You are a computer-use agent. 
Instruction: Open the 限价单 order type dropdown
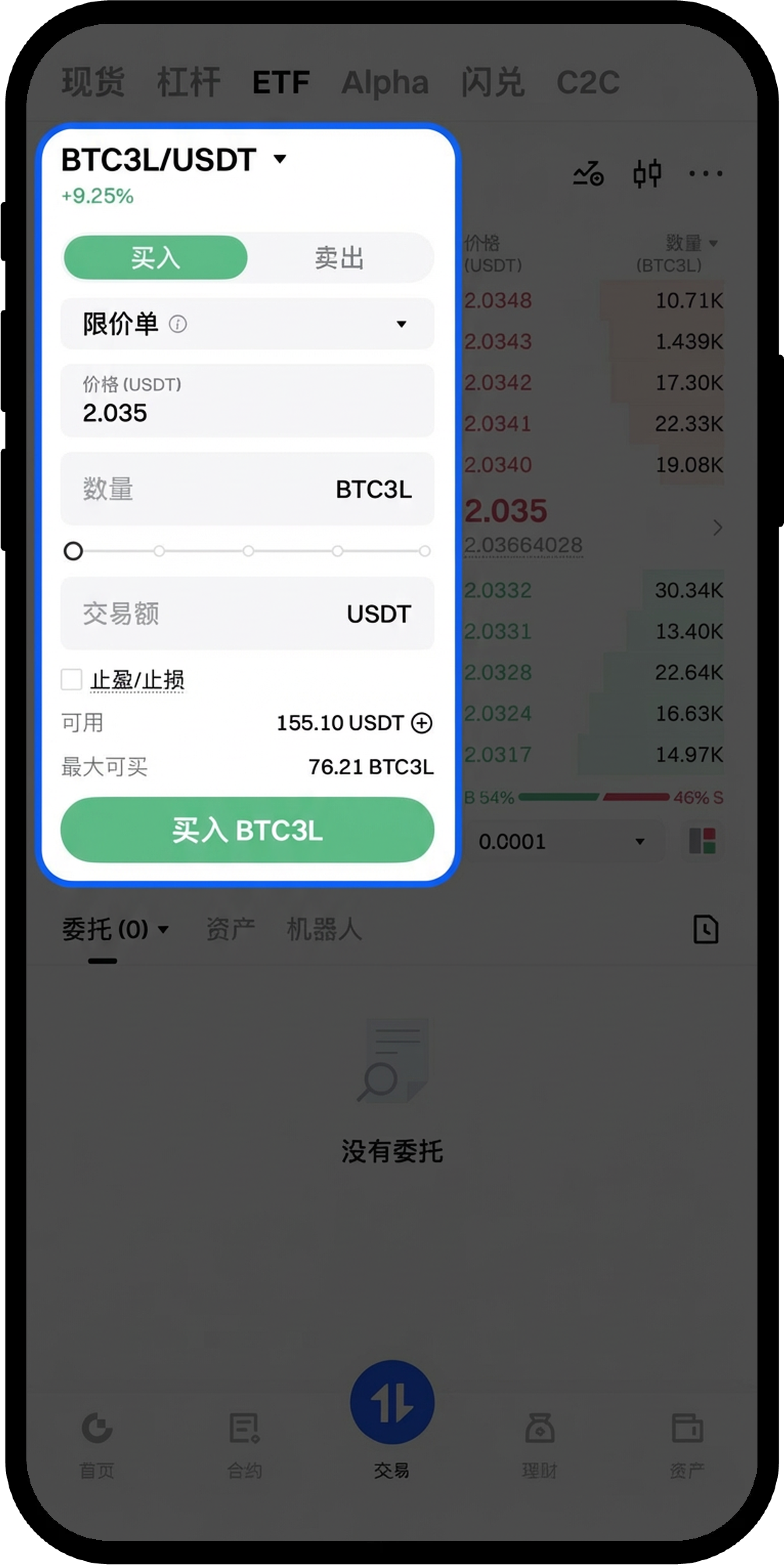pyautogui.click(x=247, y=324)
